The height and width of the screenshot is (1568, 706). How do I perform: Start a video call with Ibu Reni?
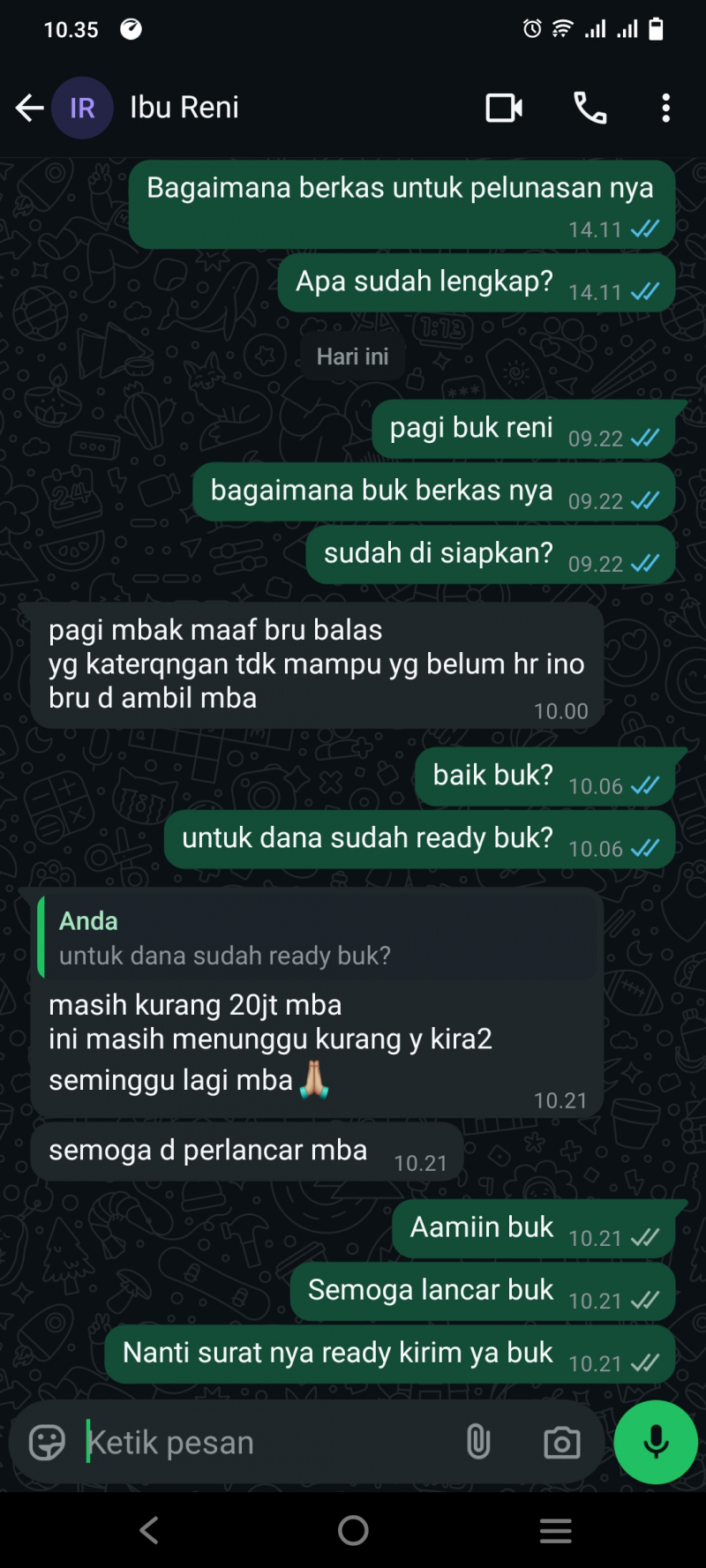(x=504, y=109)
